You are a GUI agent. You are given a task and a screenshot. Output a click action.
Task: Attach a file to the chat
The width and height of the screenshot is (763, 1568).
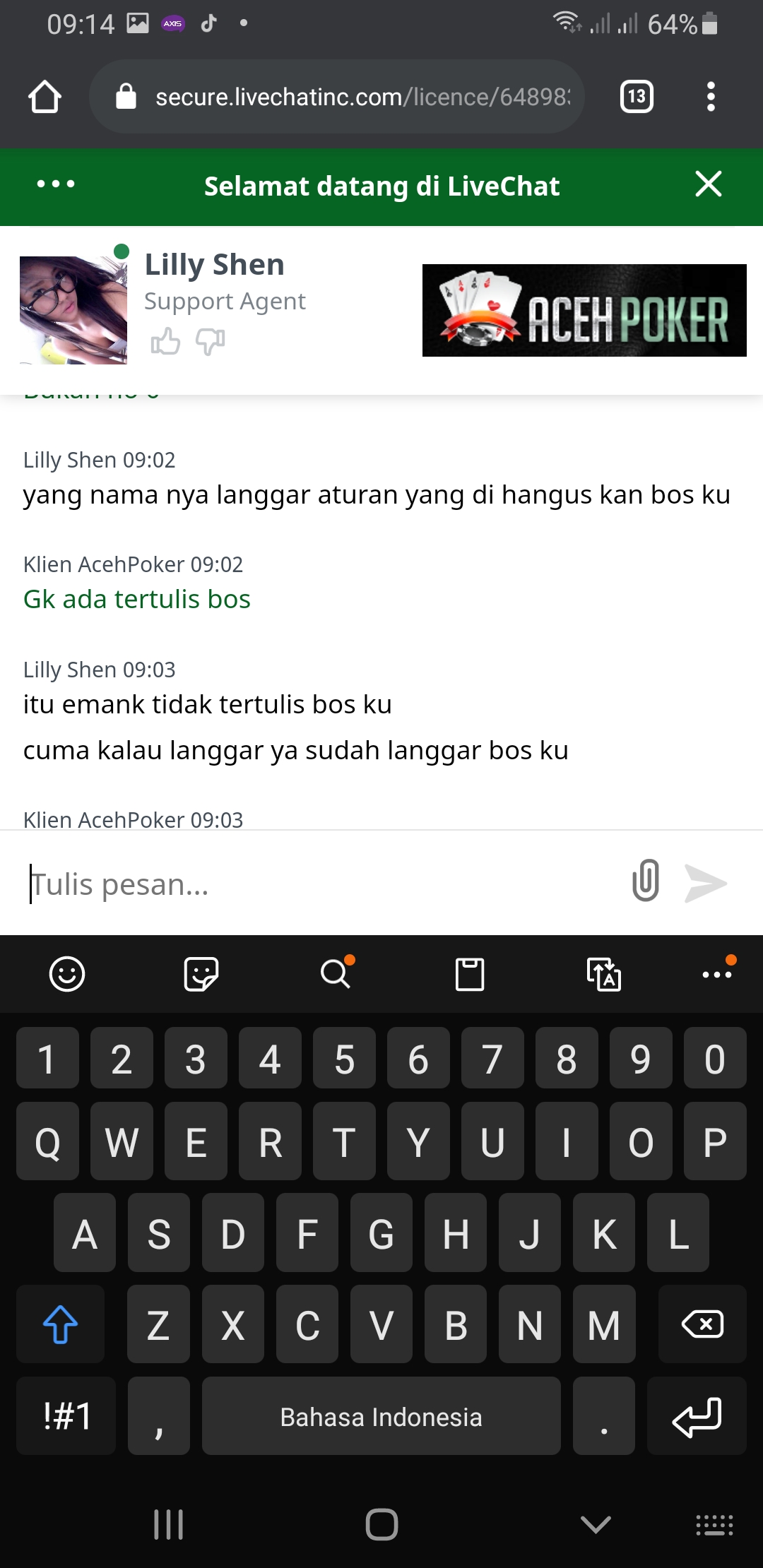(x=646, y=881)
